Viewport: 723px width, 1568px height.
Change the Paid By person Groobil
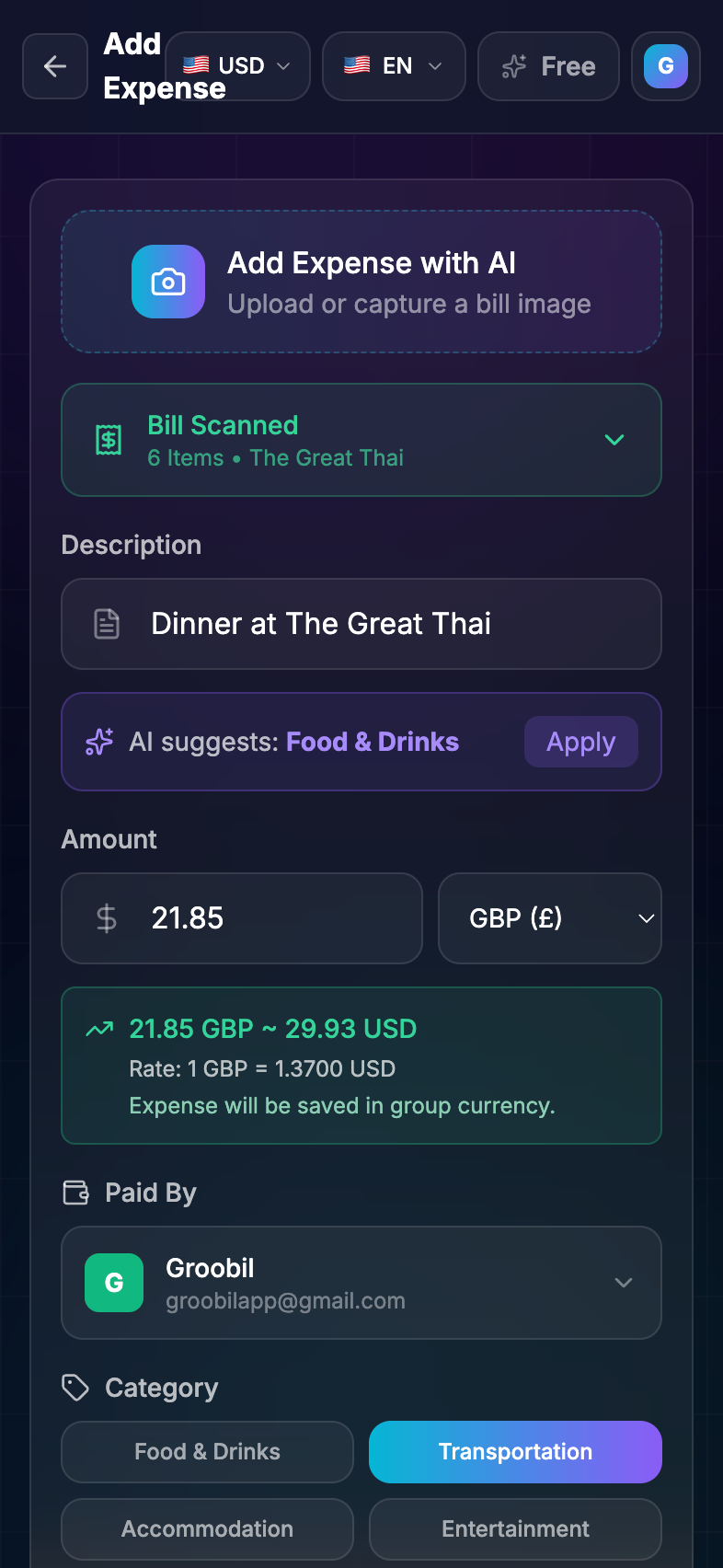[x=361, y=1283]
